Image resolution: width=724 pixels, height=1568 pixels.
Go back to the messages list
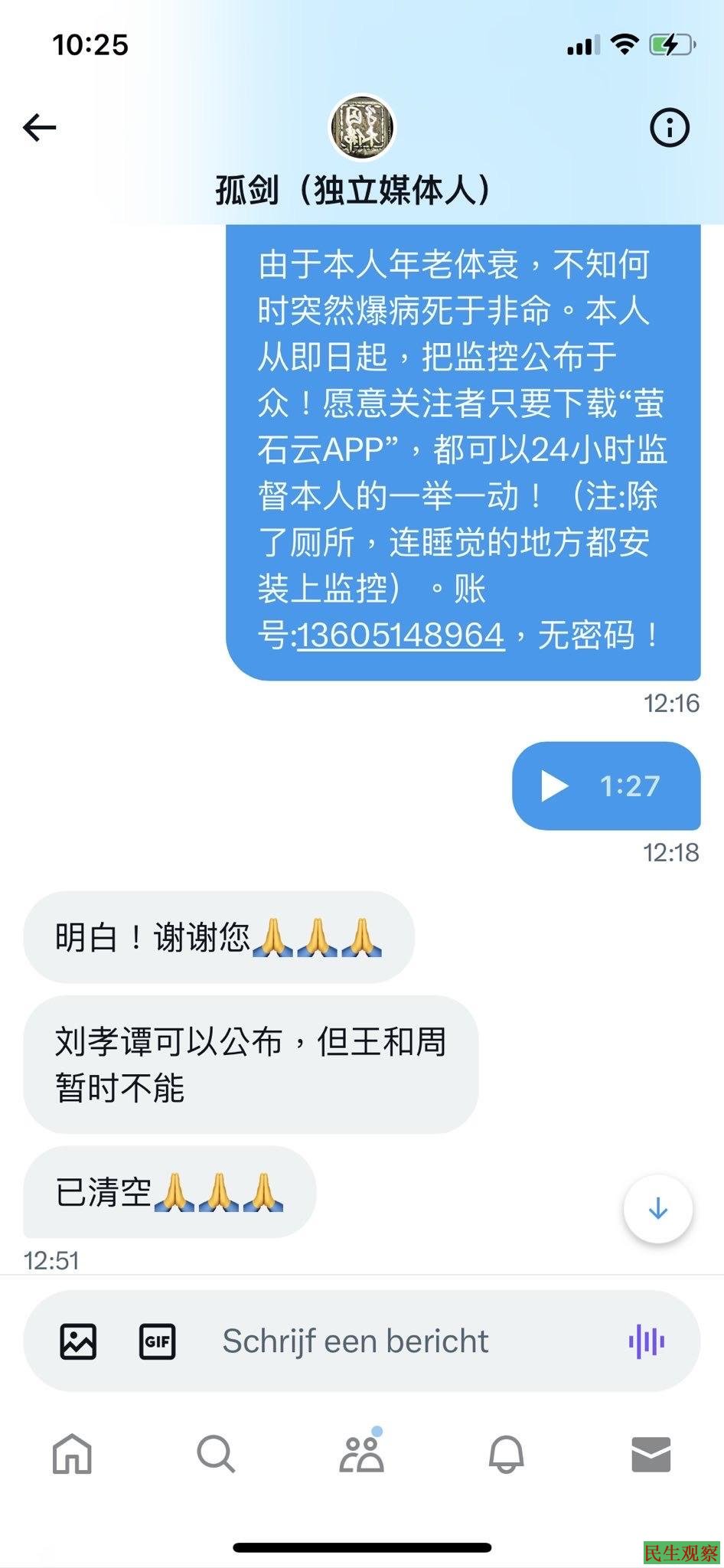(x=40, y=127)
